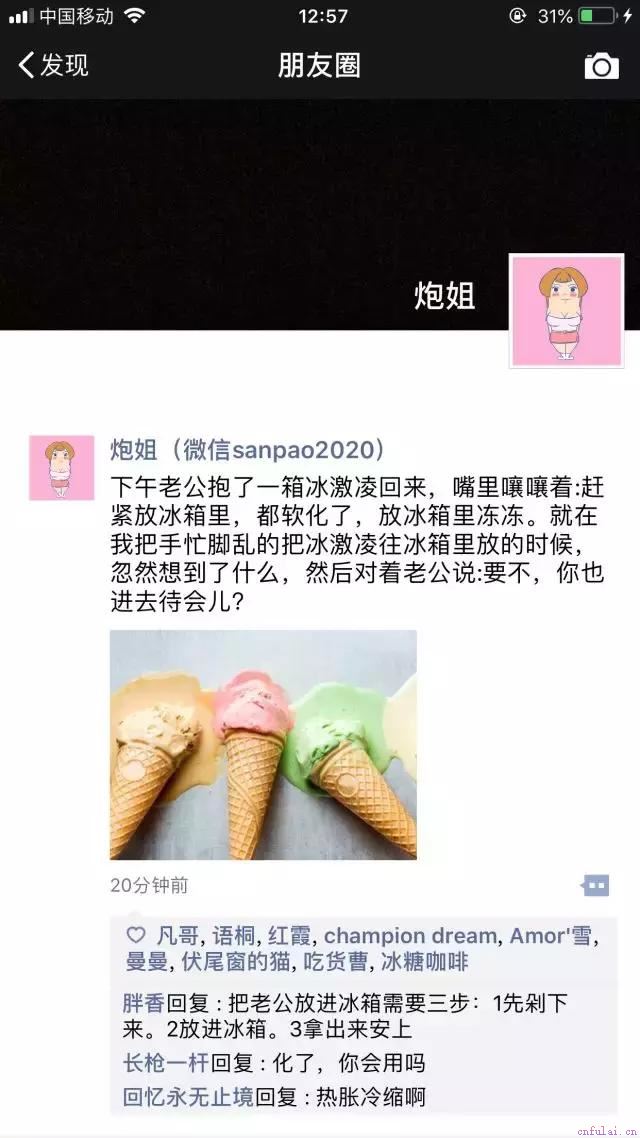Open the author name 炮姐（微信sanpao2020）

click(x=248, y=449)
